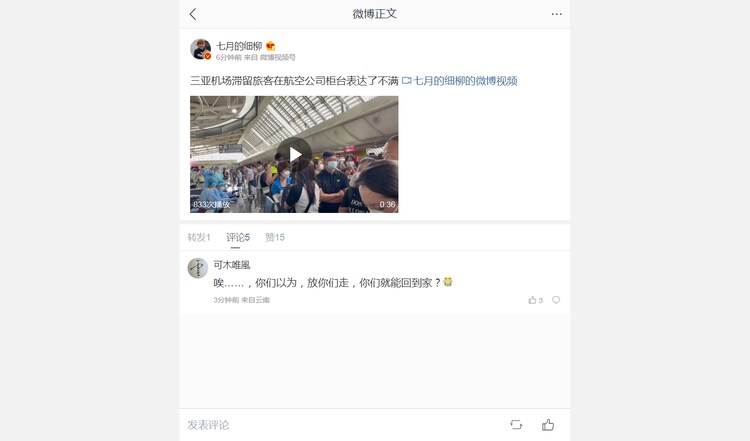Switch to the 转发 1 tab
Viewport: 750px width, 441px height.
point(199,237)
